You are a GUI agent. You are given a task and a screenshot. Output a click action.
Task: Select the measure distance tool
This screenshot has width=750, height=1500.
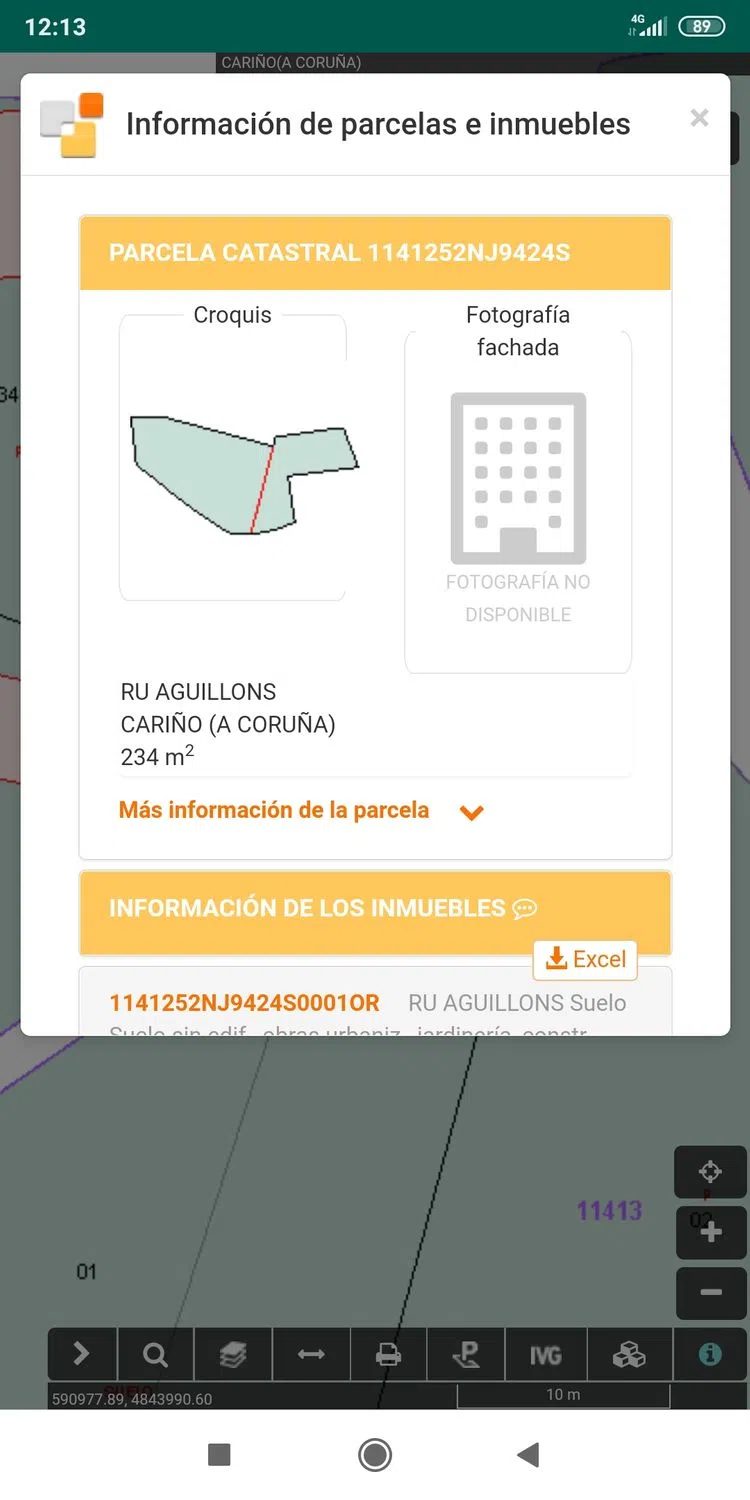point(311,1355)
